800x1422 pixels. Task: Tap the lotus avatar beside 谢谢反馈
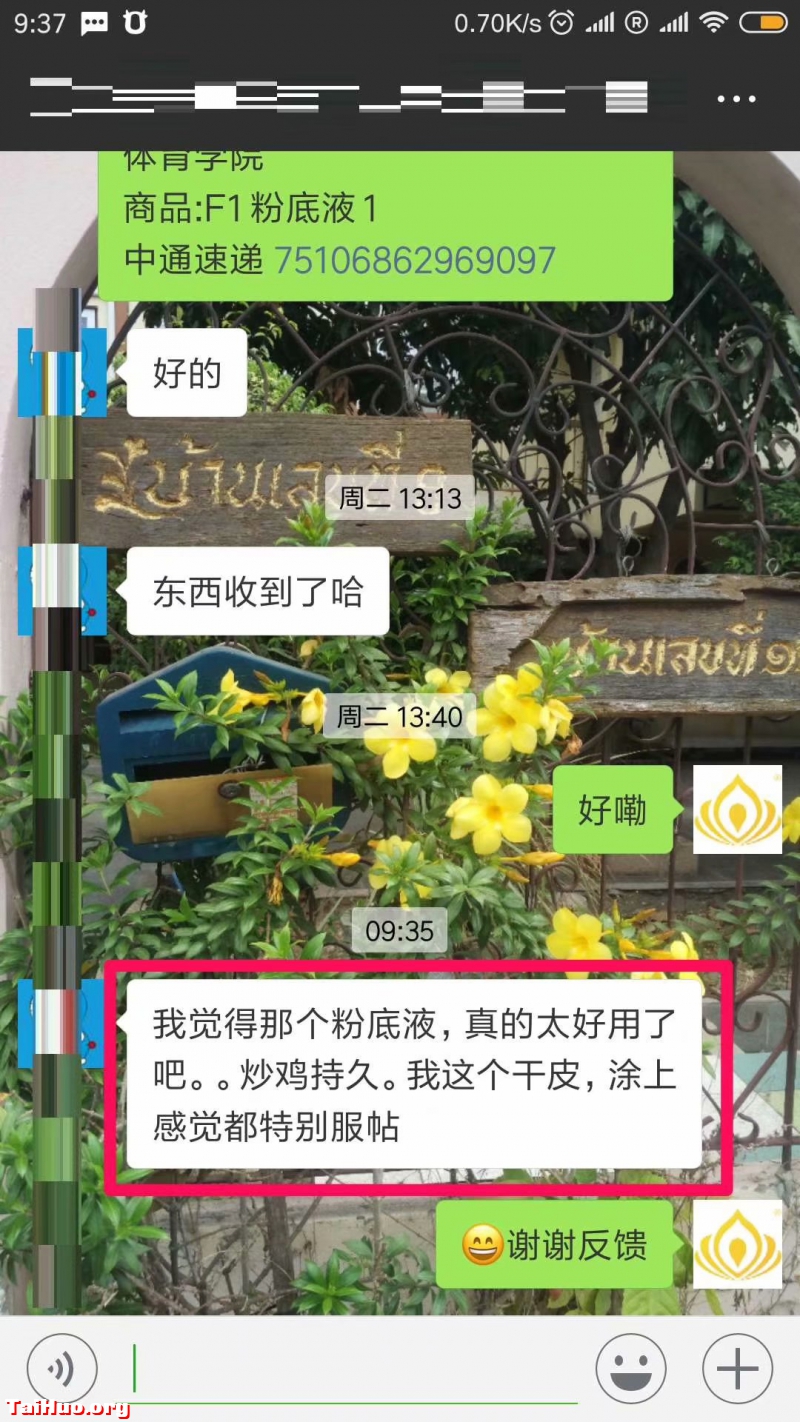click(x=737, y=1244)
